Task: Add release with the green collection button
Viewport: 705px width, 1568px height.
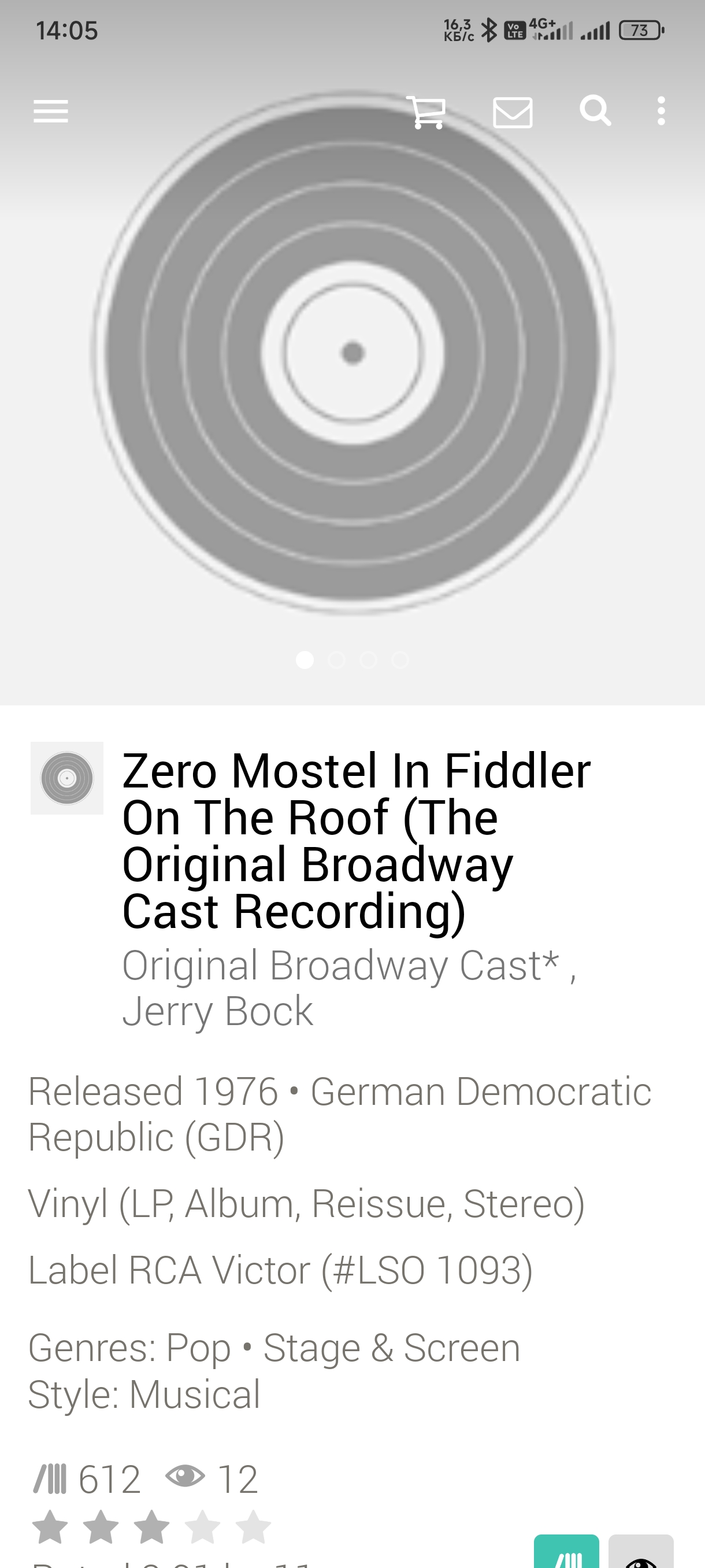Action: (566, 1551)
